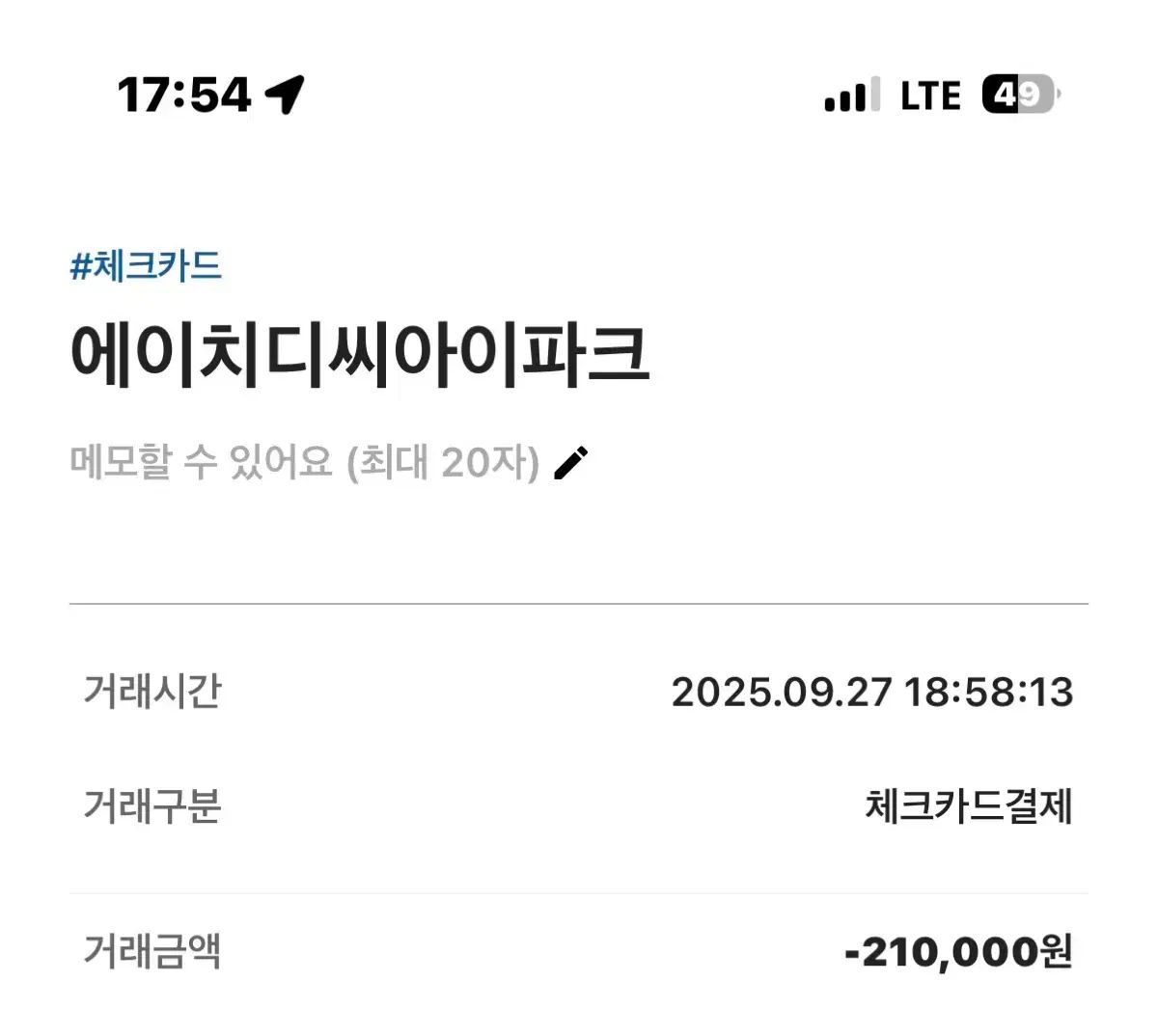Tap the memo field placeholder text
1158x1036 pixels.
click(x=304, y=463)
